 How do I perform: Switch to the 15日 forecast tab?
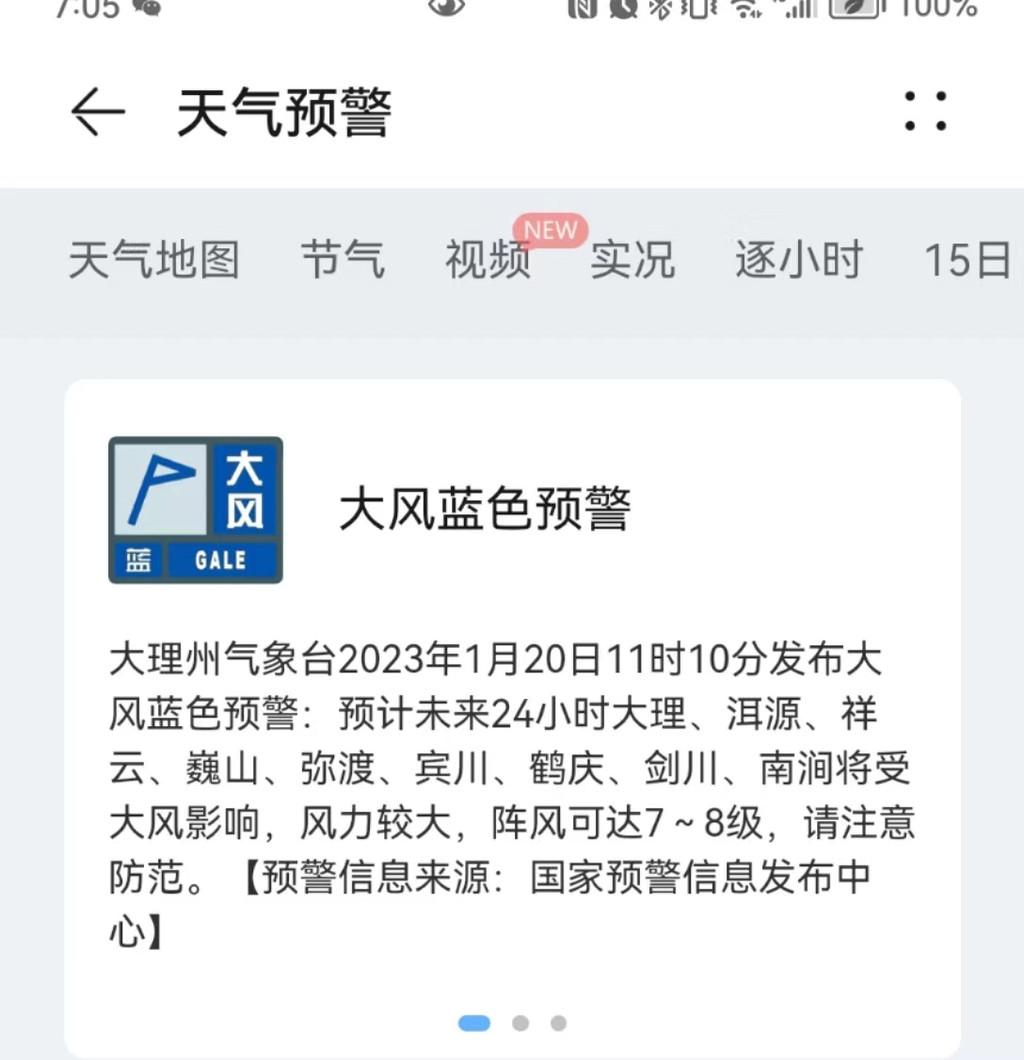pyautogui.click(x=966, y=261)
